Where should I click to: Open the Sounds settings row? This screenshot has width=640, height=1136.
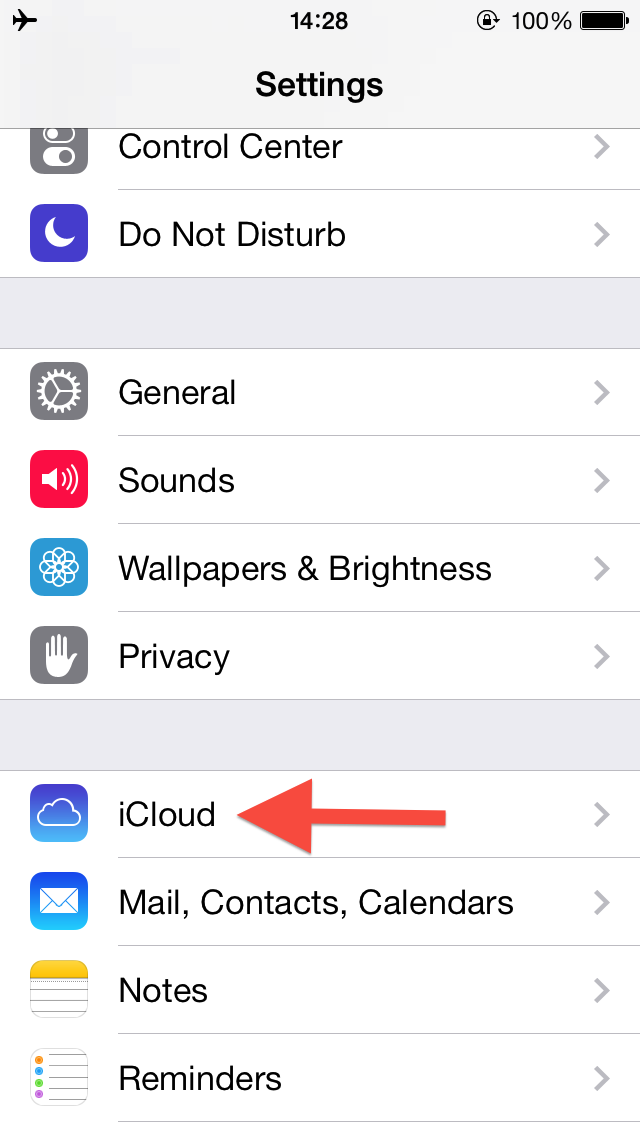320,480
